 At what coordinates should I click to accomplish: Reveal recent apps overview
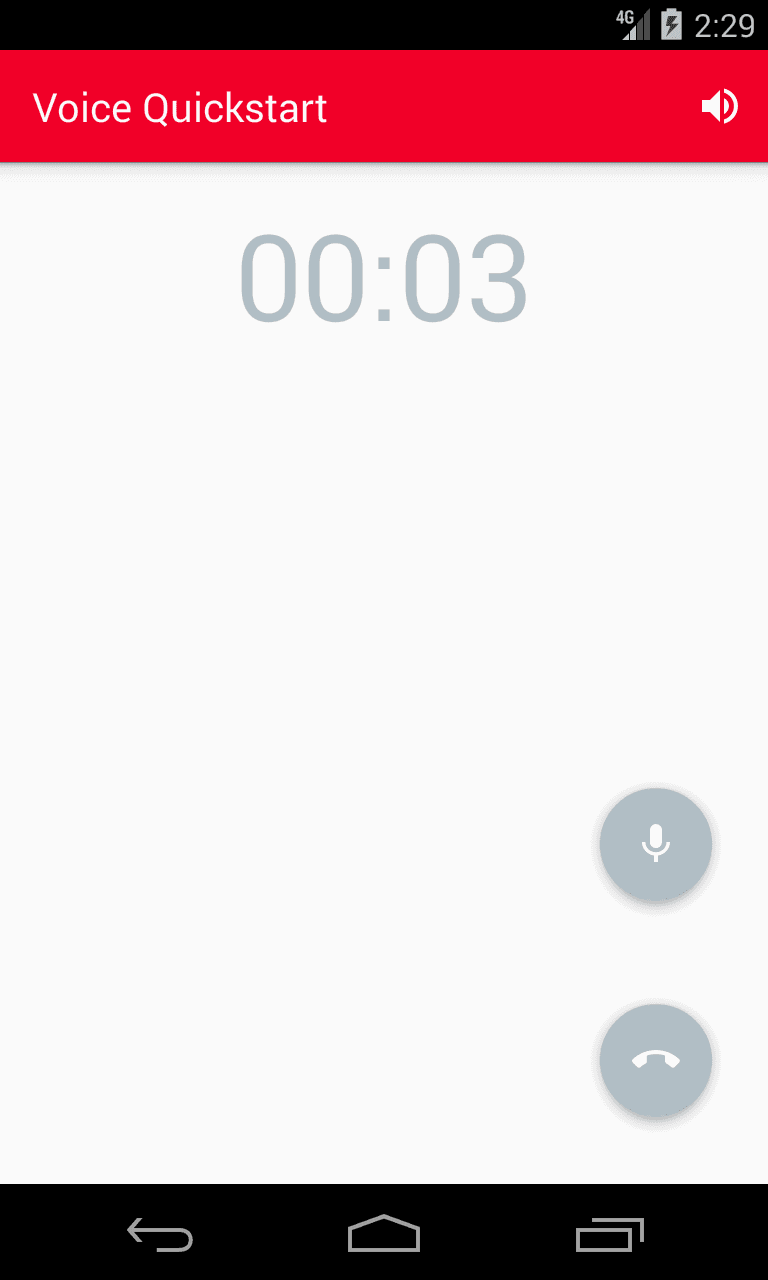point(610,1235)
